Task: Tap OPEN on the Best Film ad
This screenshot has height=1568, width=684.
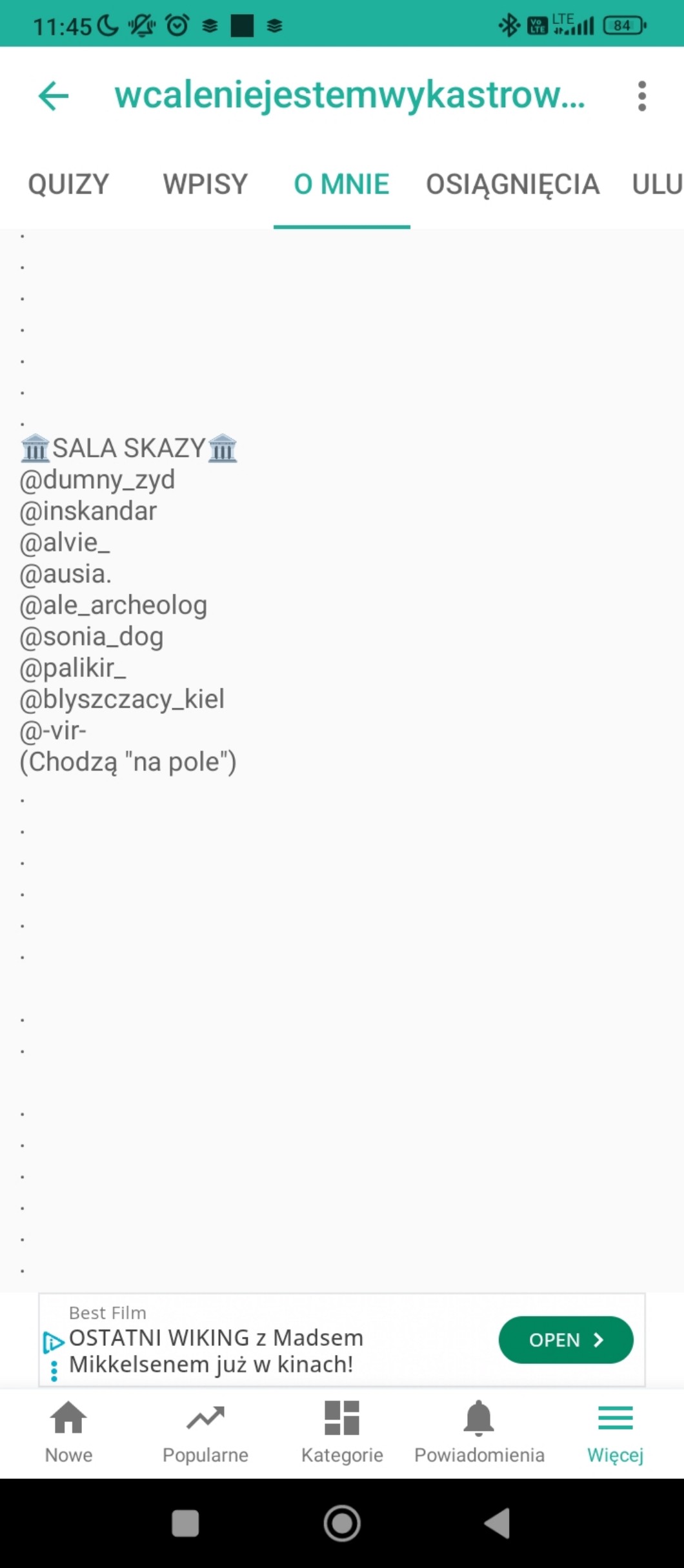Action: click(x=565, y=1340)
